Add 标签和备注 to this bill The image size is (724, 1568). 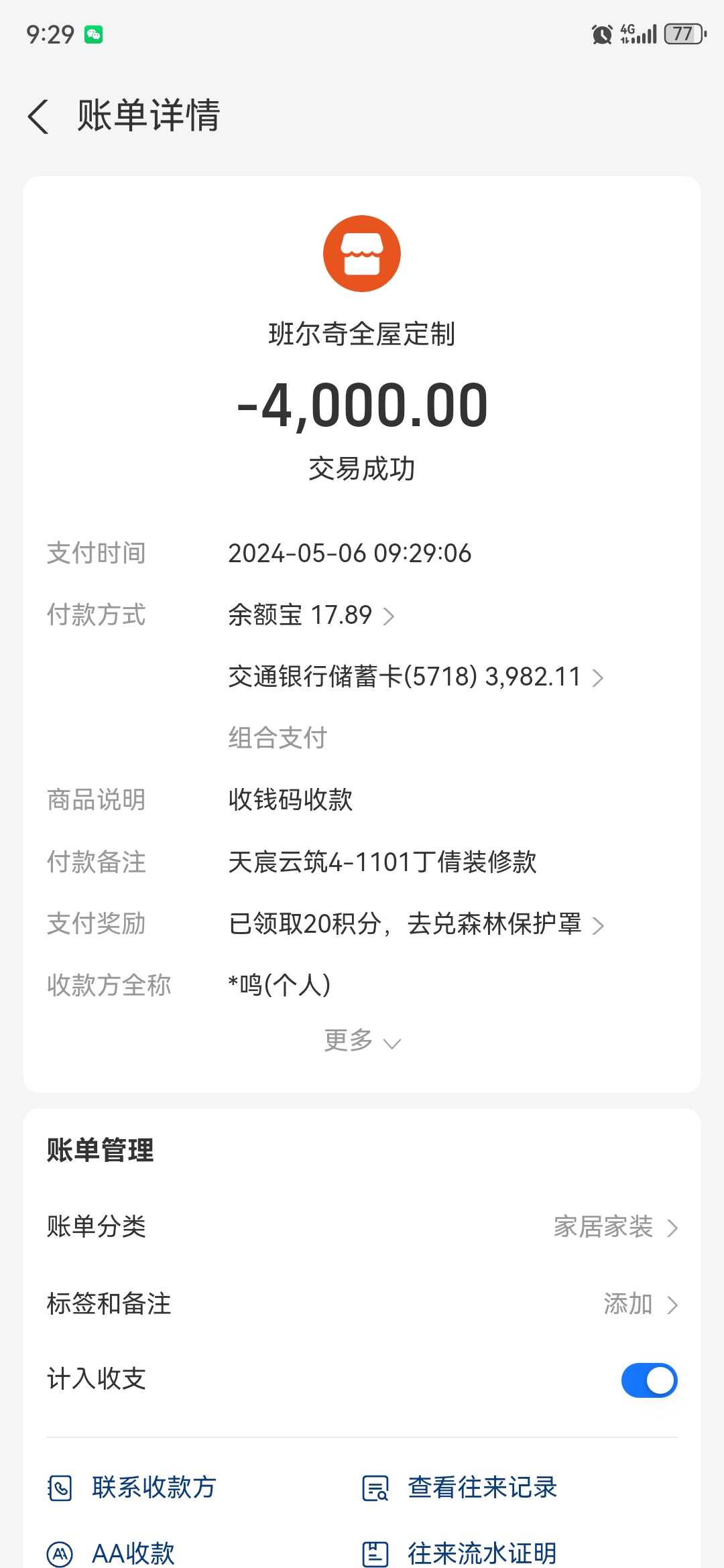(x=640, y=1304)
